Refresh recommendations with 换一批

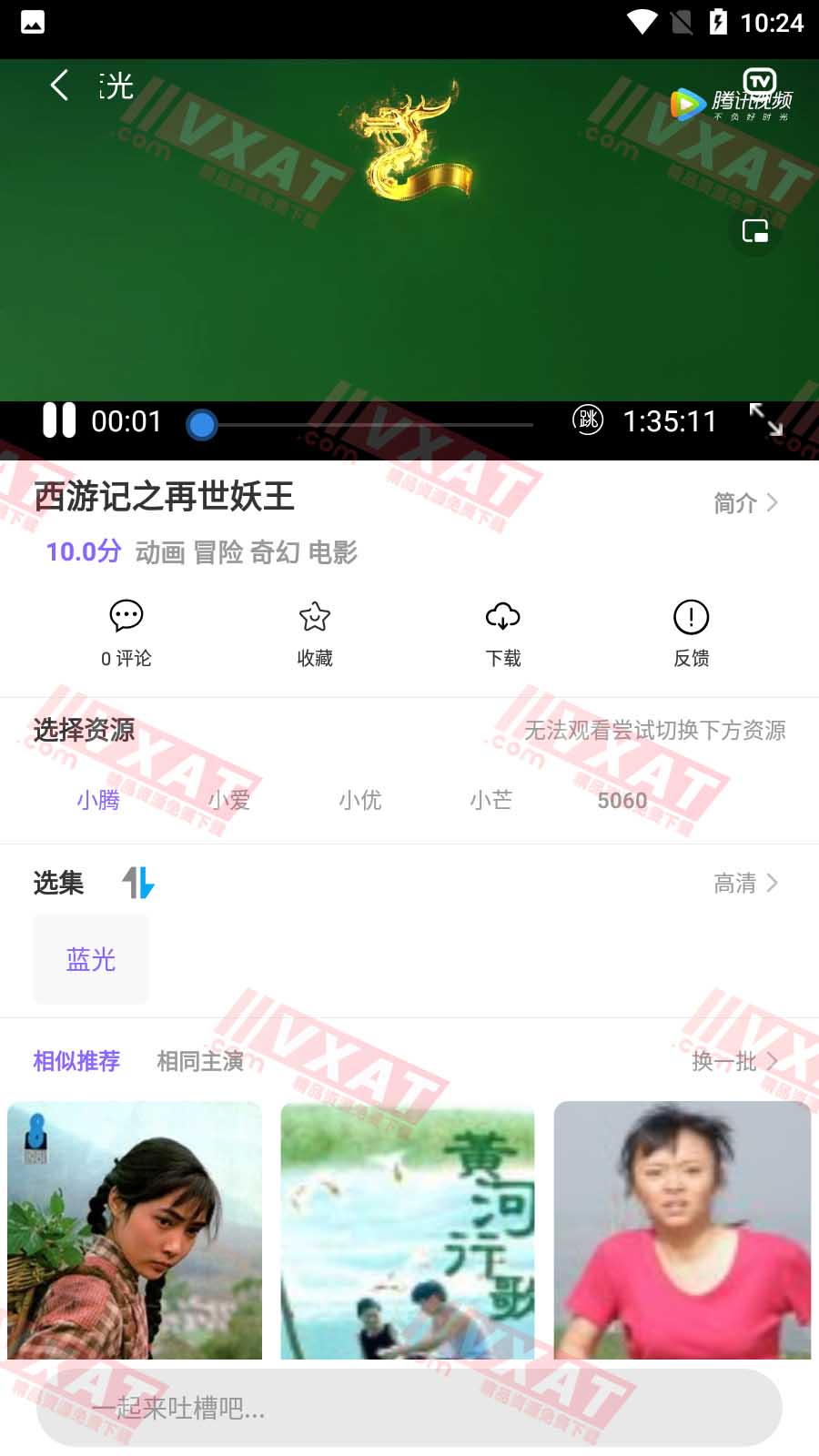tap(734, 1061)
